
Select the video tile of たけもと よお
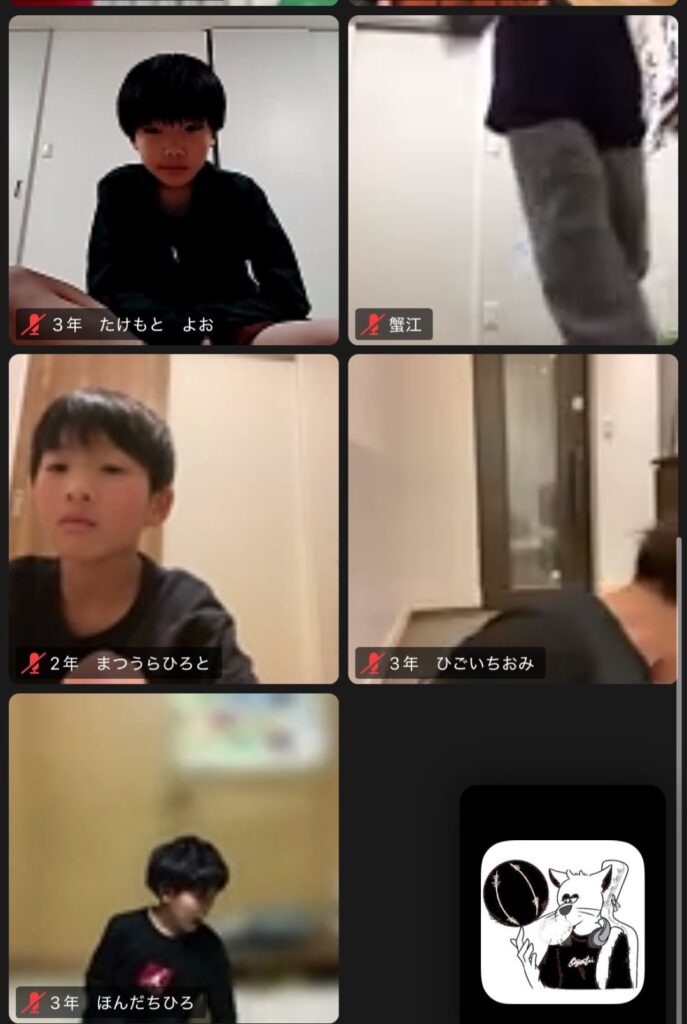tap(173, 180)
